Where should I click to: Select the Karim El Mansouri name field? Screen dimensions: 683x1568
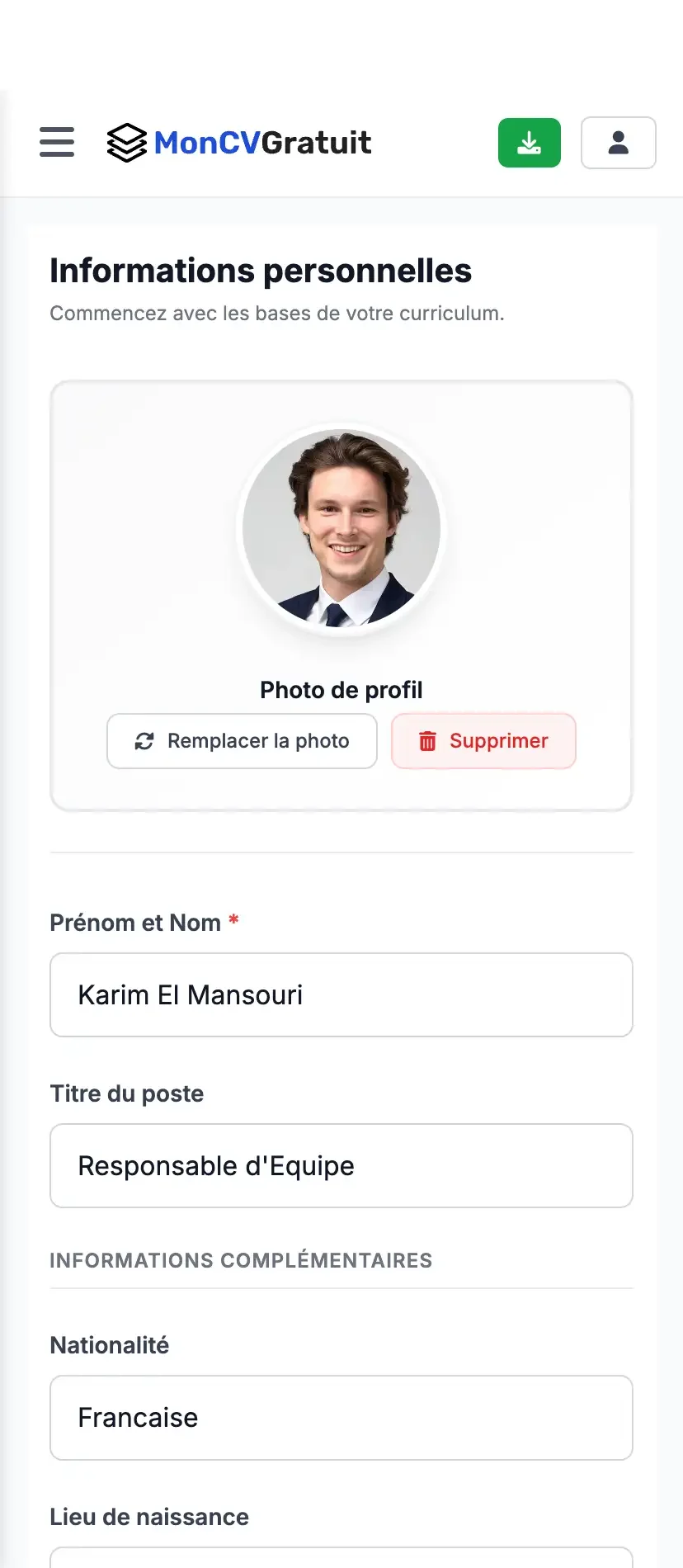coord(341,994)
